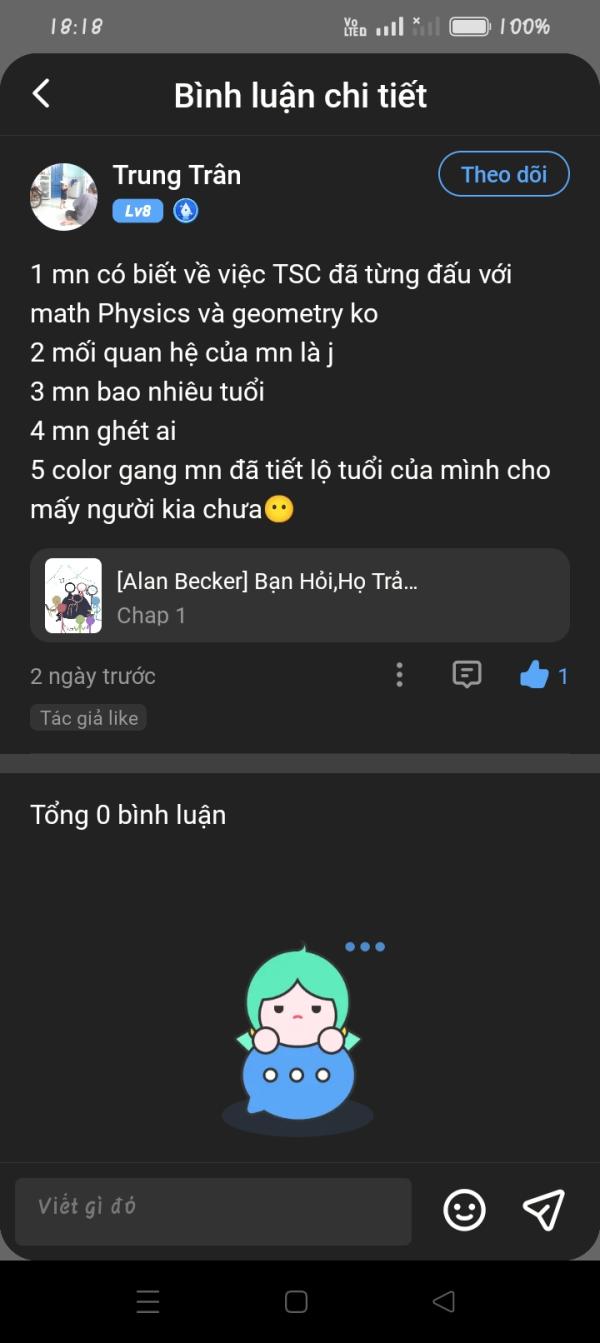Tap the reply comment icon

pos(467,675)
